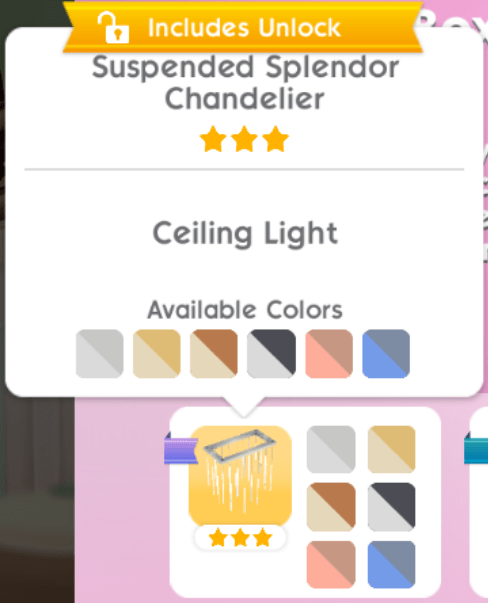Choose the dark gray swatch under Available Colors

271,353
